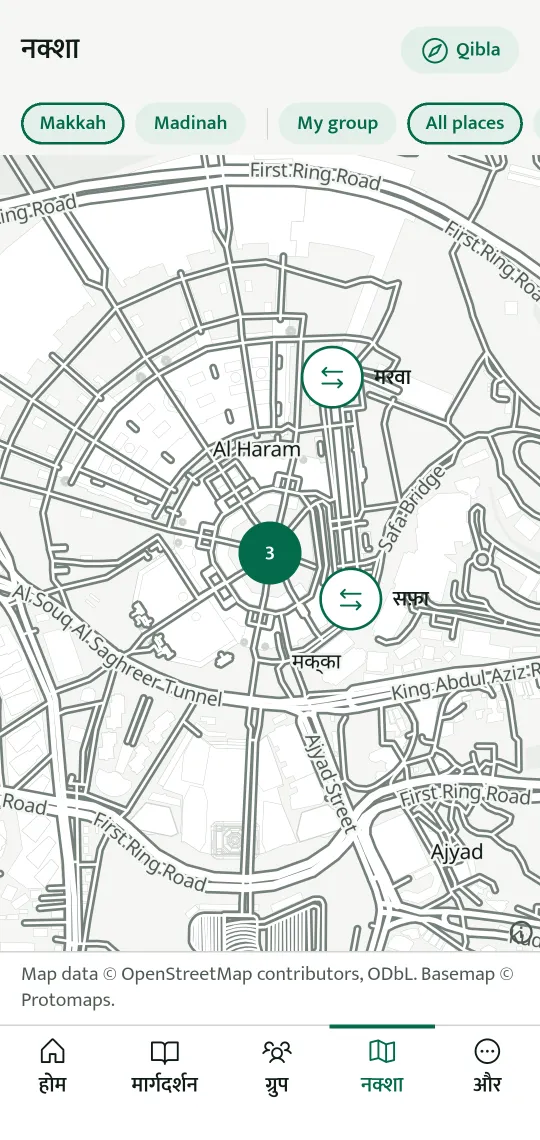The image size is (540, 1140).
Task: Tap the सफ़ा map marker
Action: tap(350, 599)
